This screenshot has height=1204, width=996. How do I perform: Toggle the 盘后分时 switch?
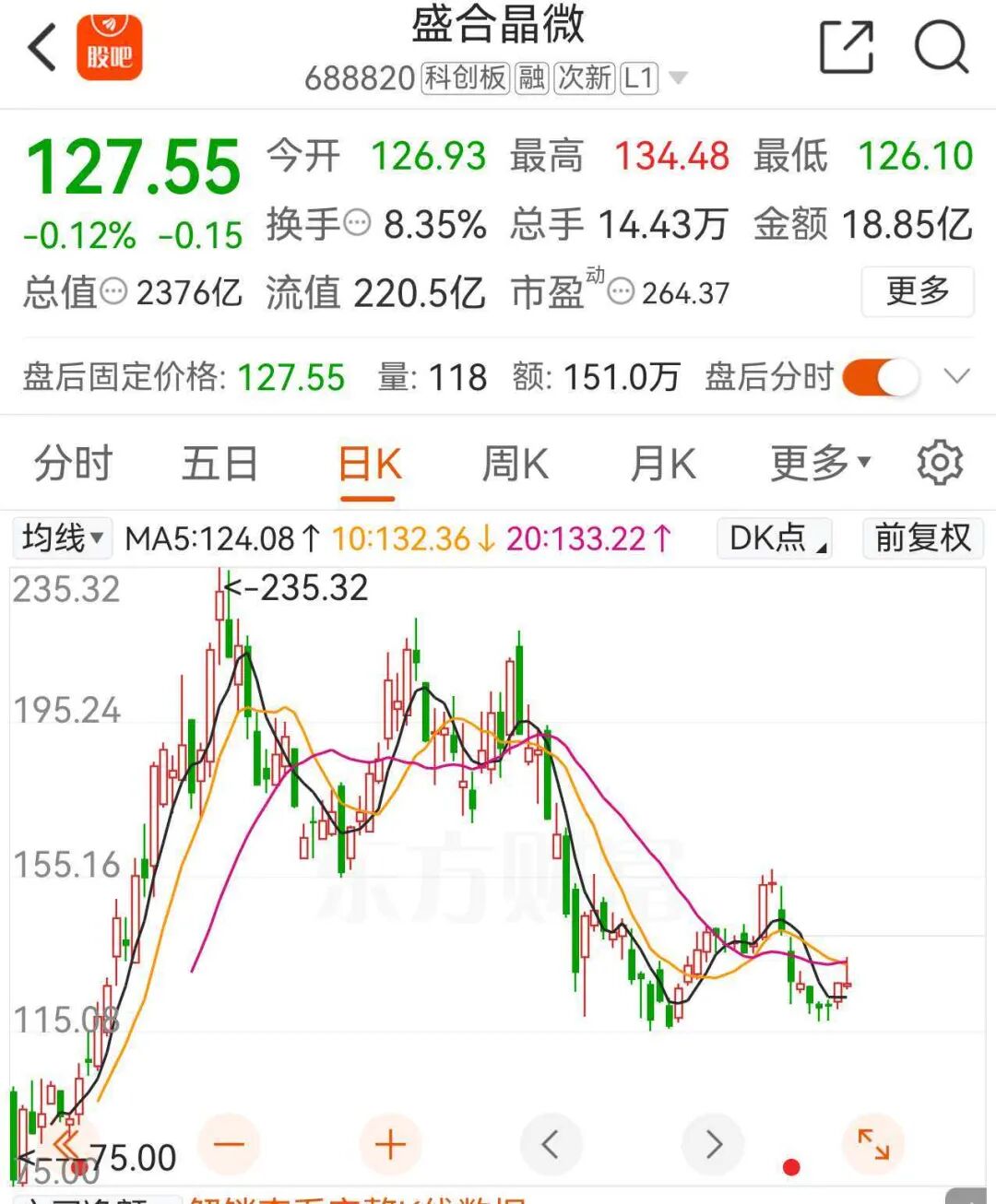coord(881,377)
